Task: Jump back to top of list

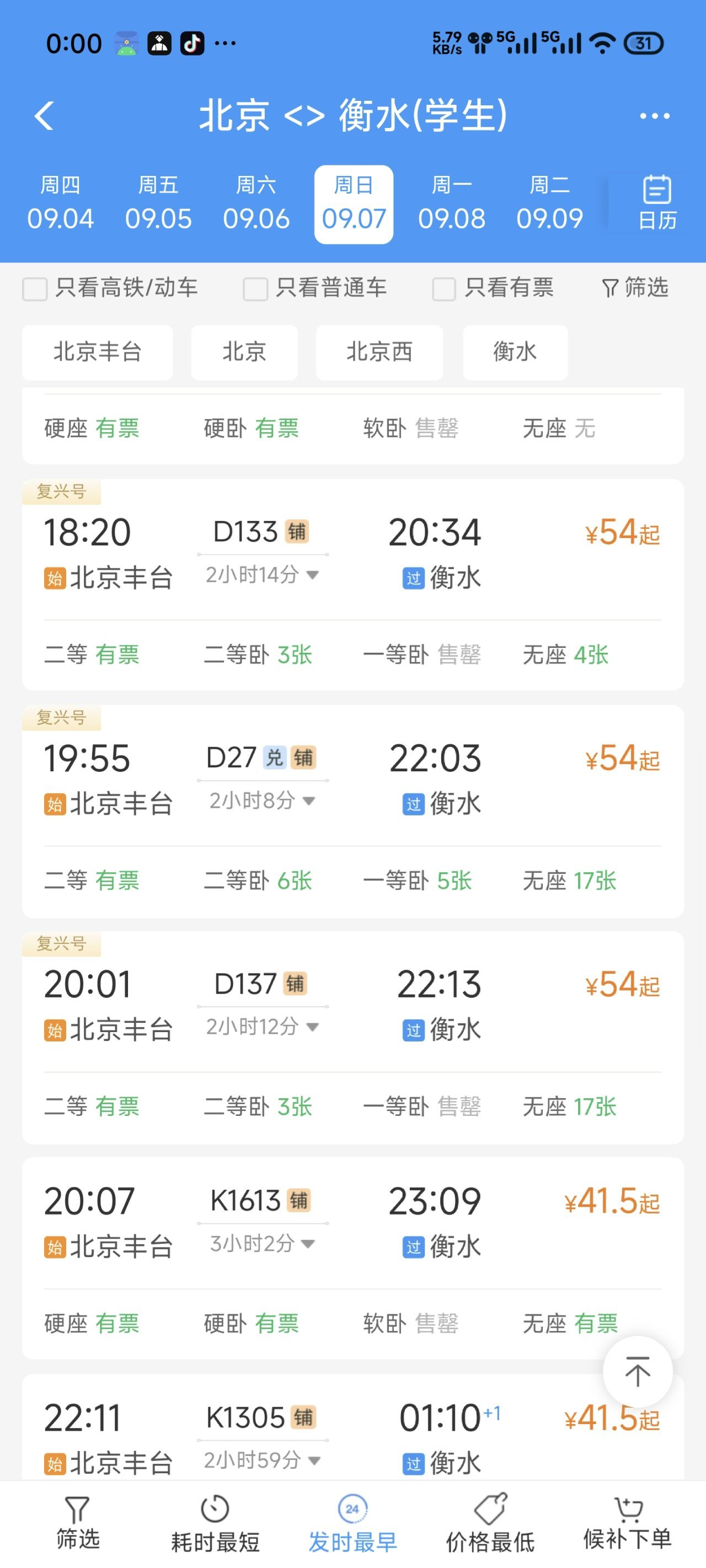Action: pos(637,1372)
